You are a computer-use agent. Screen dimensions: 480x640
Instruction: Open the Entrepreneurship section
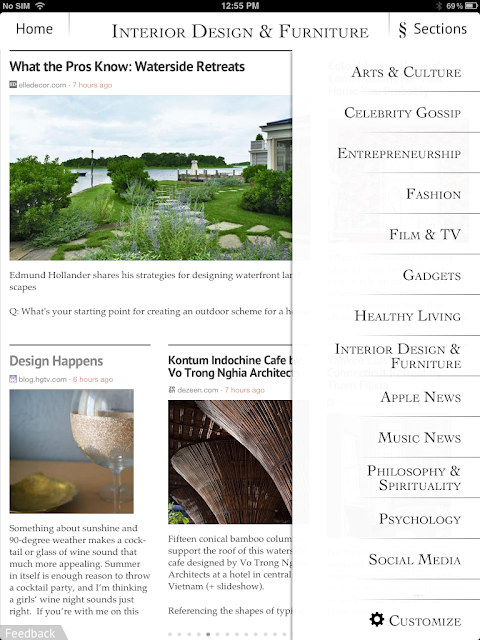(x=399, y=153)
